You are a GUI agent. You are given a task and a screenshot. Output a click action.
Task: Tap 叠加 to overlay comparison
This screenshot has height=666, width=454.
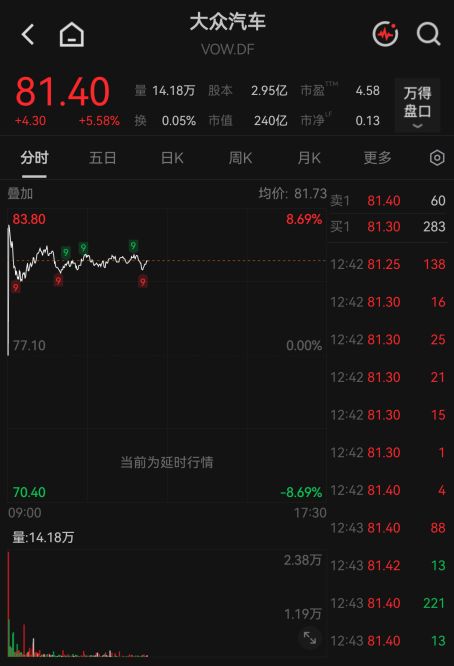20,194
